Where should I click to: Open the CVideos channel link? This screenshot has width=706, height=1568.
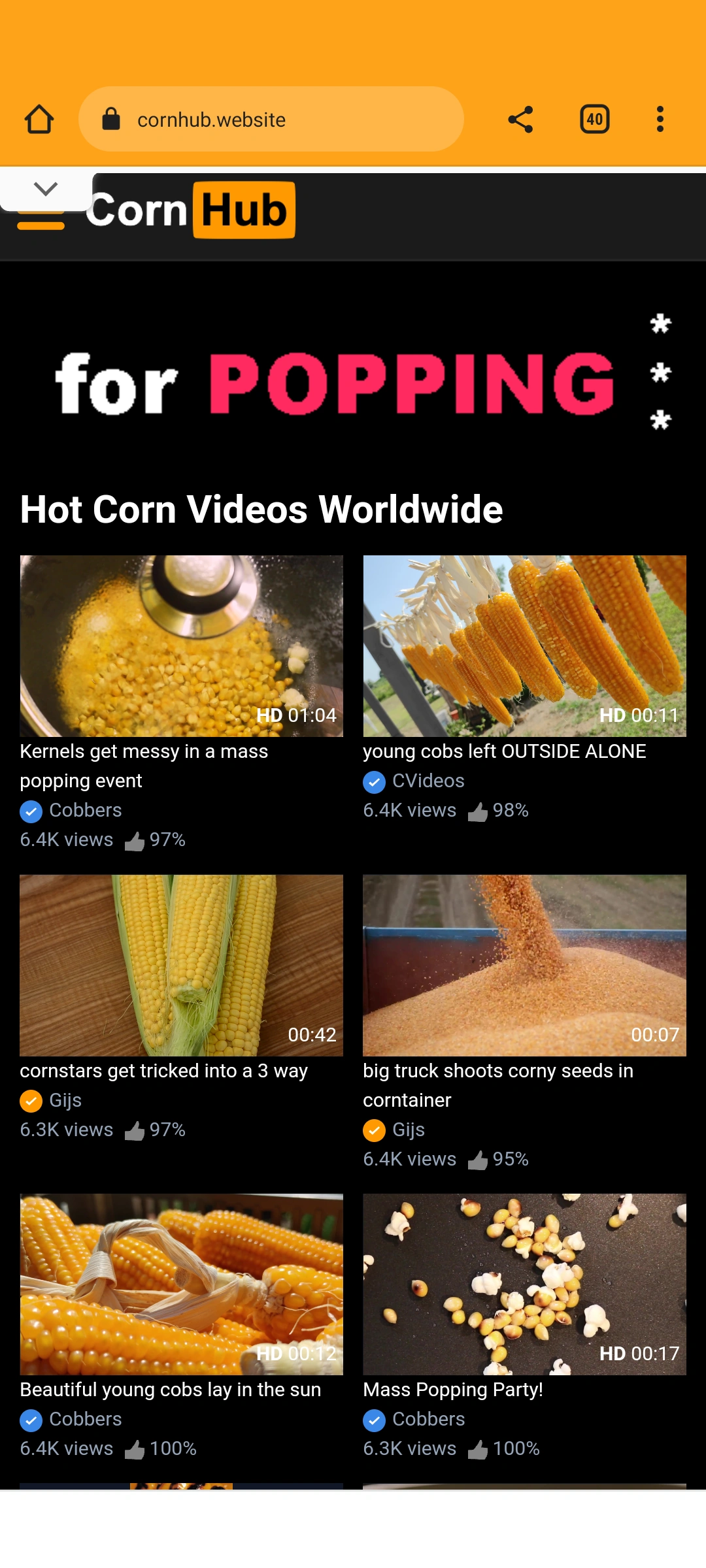pyautogui.click(x=428, y=781)
